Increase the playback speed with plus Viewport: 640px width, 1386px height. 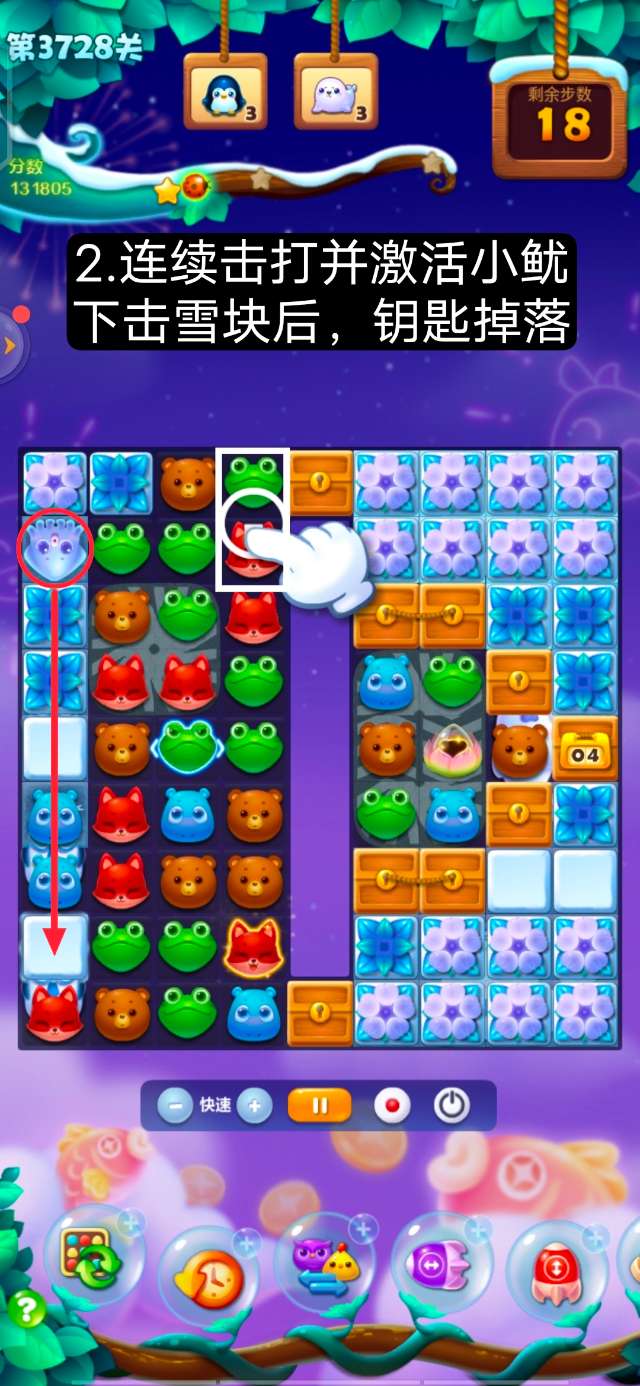click(x=255, y=1106)
